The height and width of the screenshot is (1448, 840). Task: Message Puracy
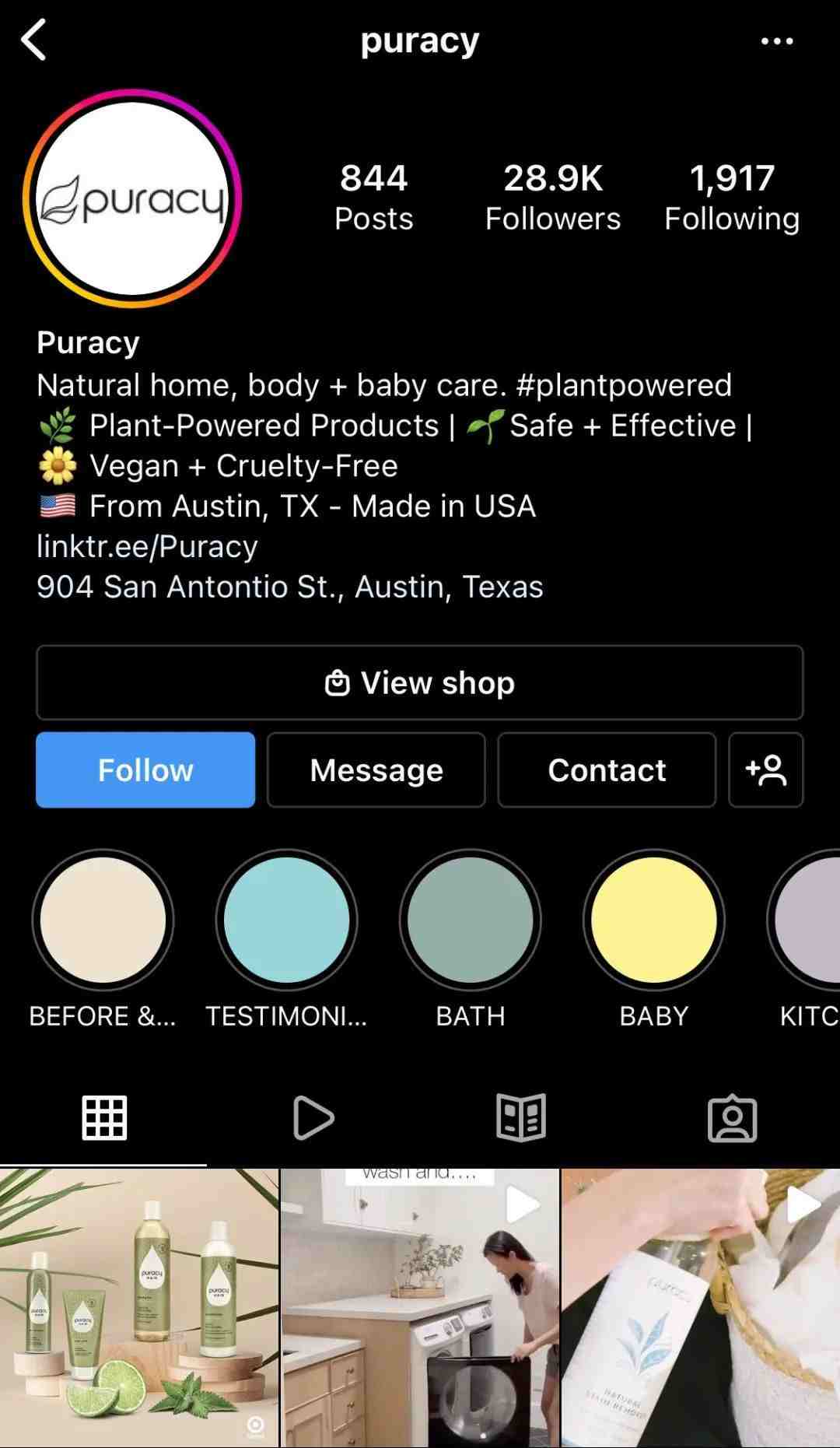(x=376, y=770)
